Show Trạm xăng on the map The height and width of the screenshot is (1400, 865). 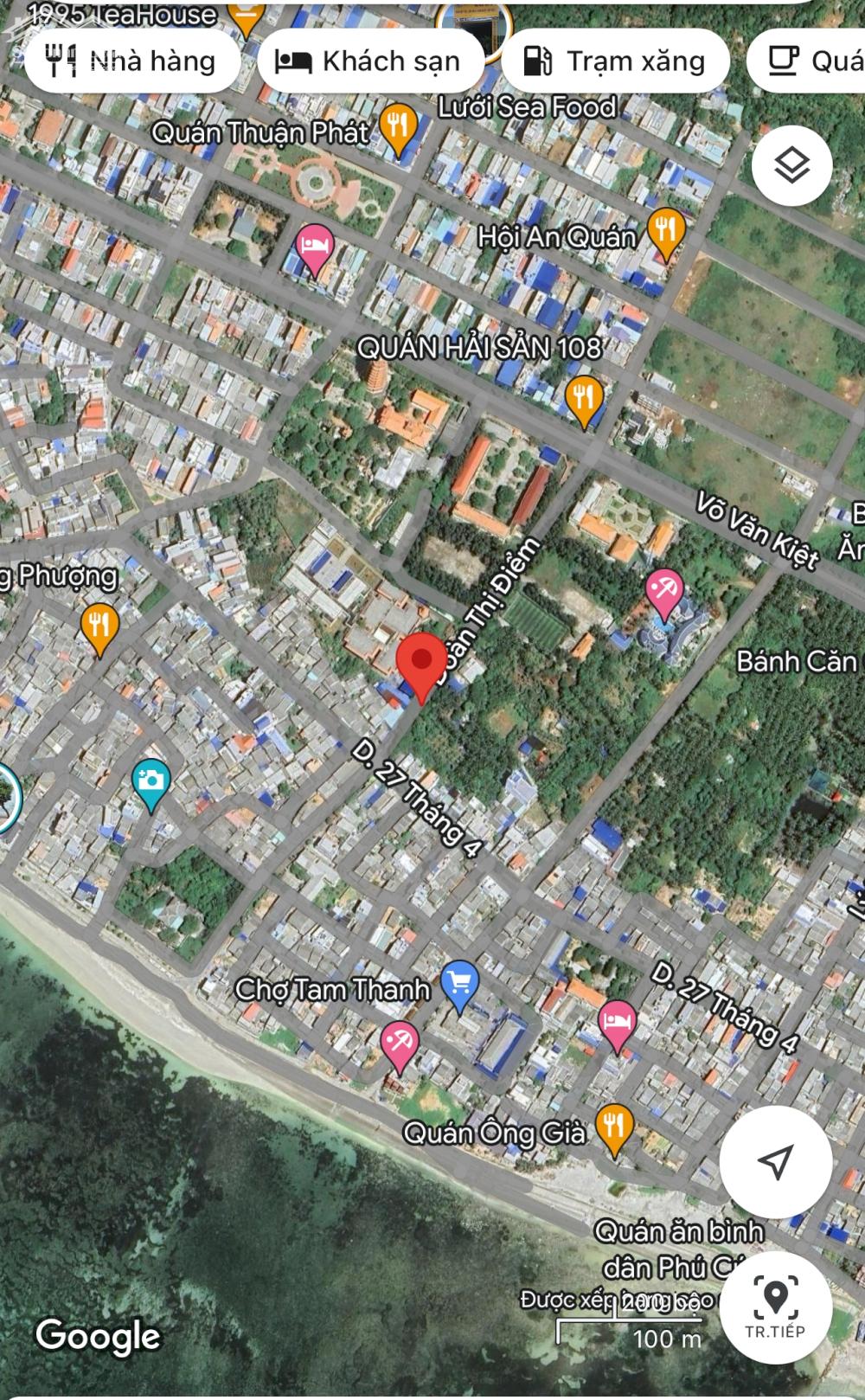tap(615, 61)
